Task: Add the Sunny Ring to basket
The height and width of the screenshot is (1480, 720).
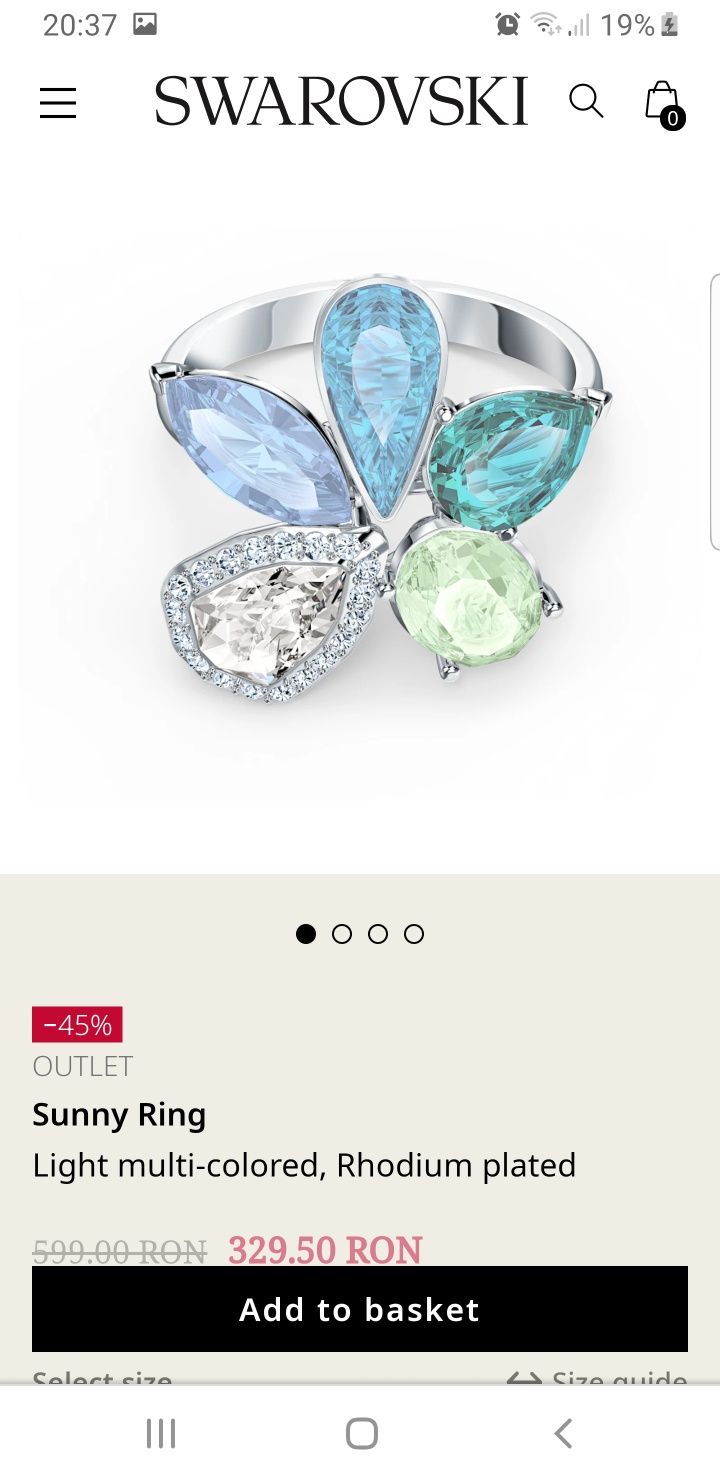Action: pos(360,1309)
